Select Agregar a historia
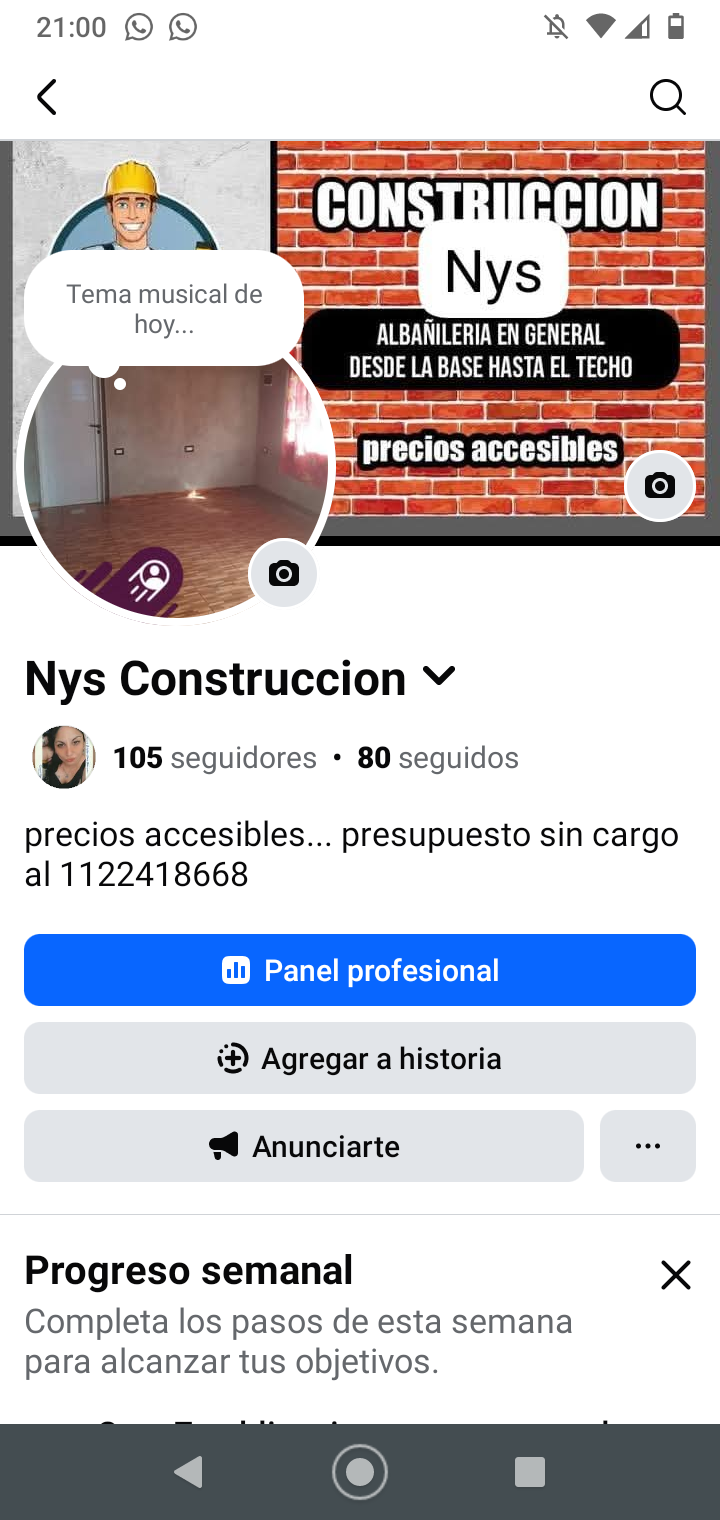The width and height of the screenshot is (720, 1520). click(x=360, y=1058)
